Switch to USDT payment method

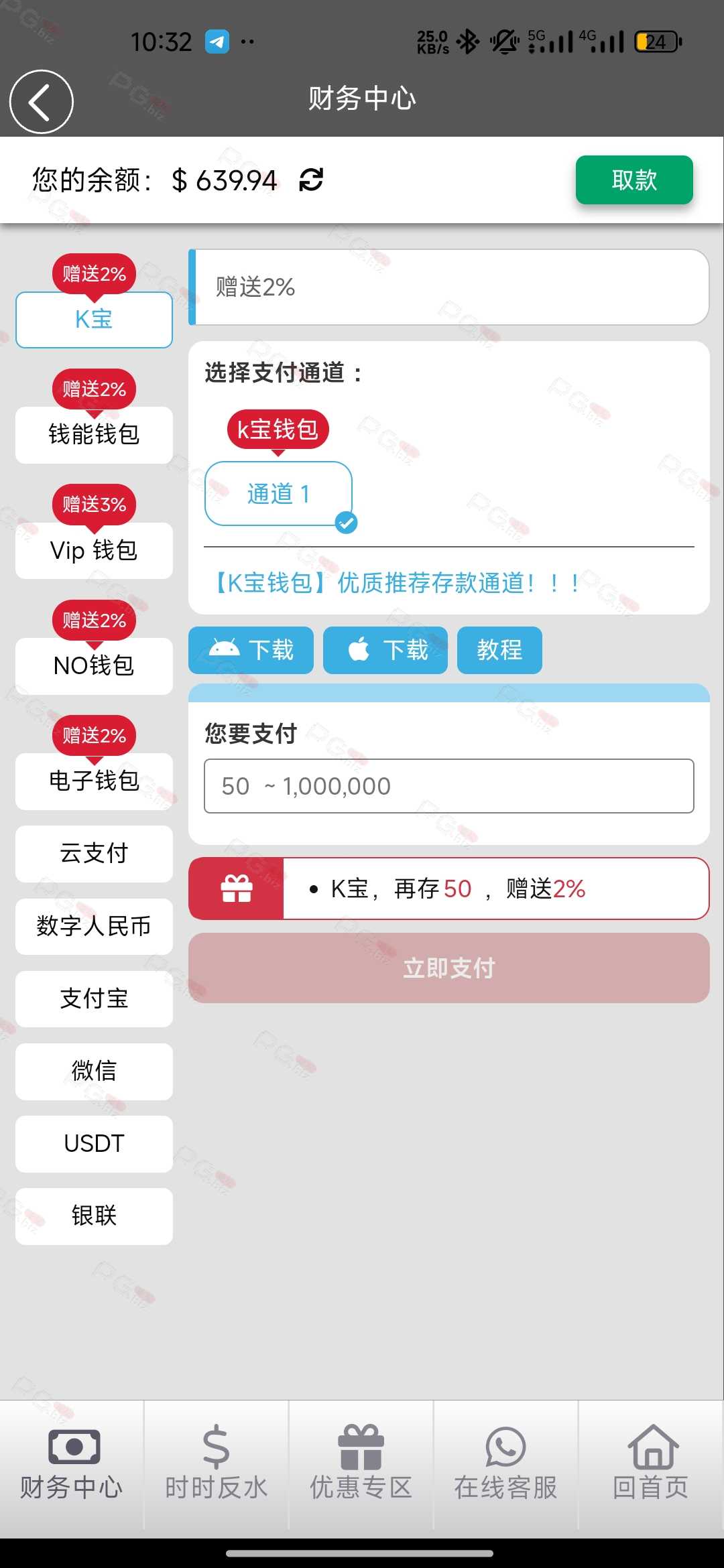point(94,1143)
